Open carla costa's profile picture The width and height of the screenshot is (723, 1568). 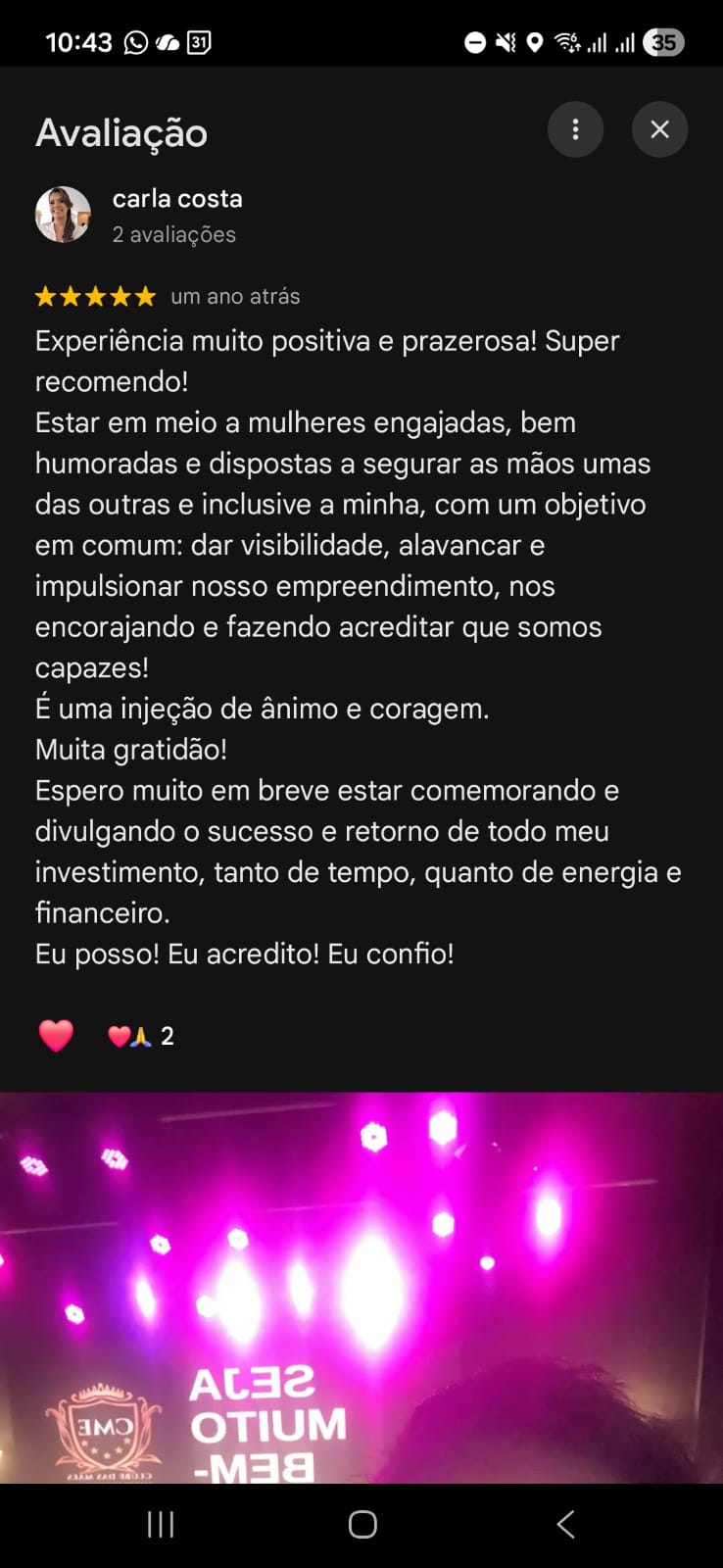63,214
